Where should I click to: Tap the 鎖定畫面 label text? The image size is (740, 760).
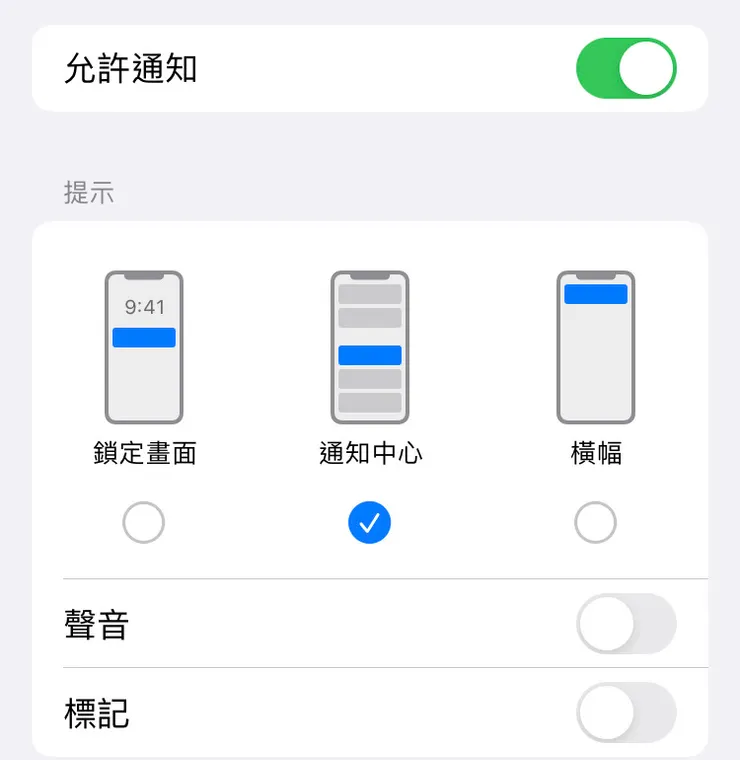[143, 453]
